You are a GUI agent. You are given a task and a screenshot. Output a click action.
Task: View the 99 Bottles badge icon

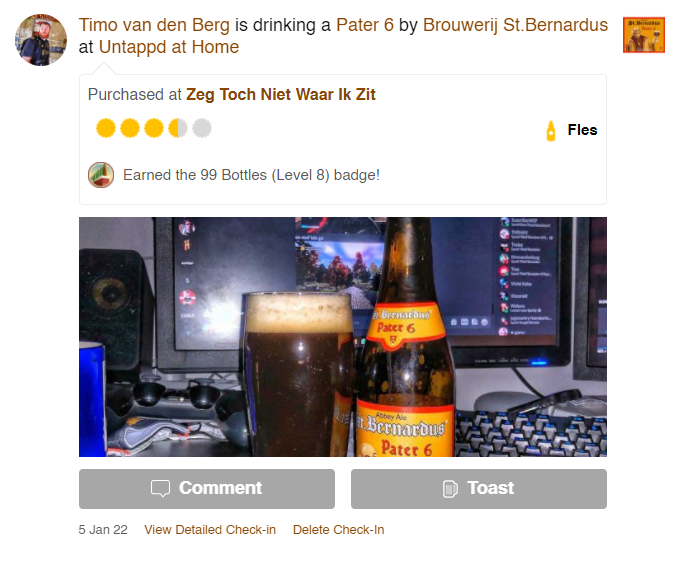(x=101, y=175)
